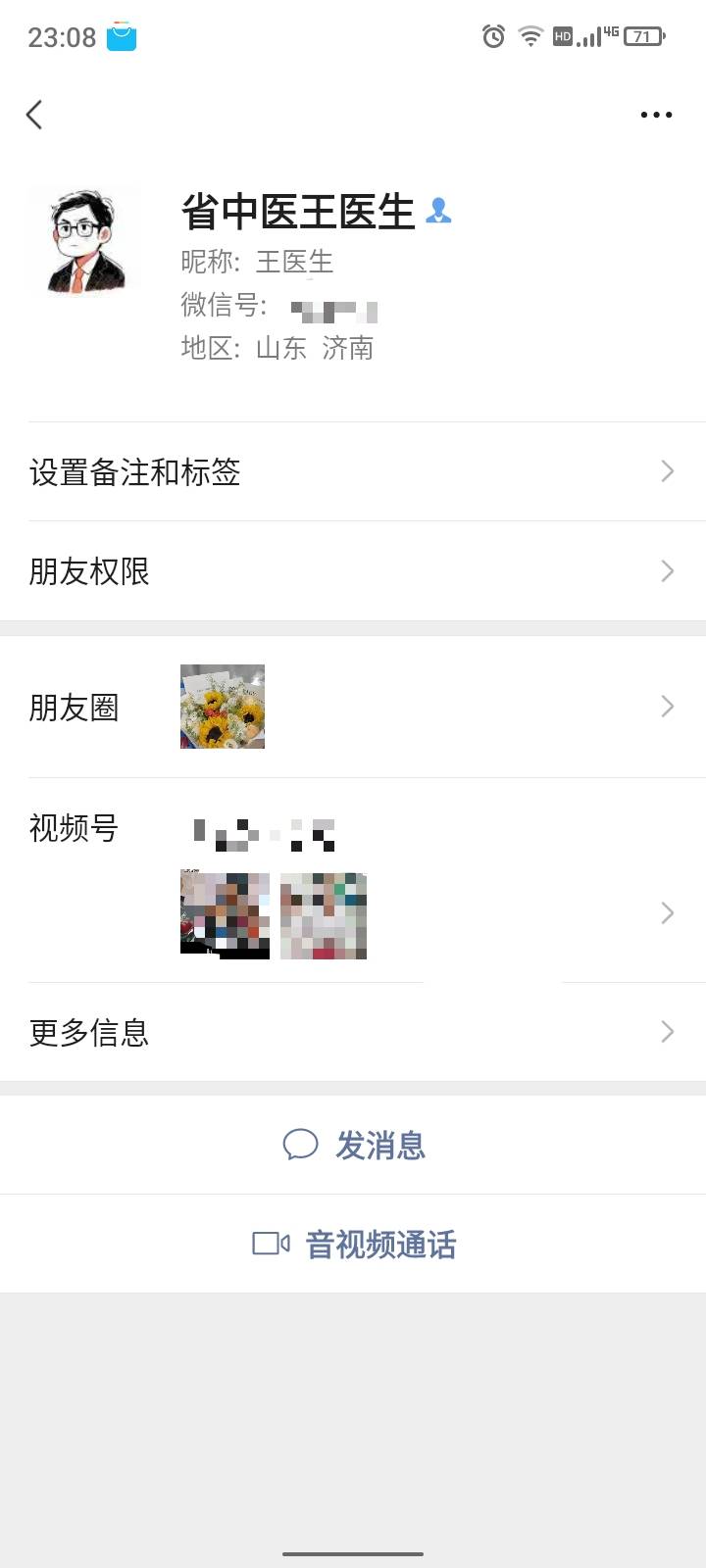
Task: Tap 发消息 to start a chat
Action: (x=381, y=1145)
